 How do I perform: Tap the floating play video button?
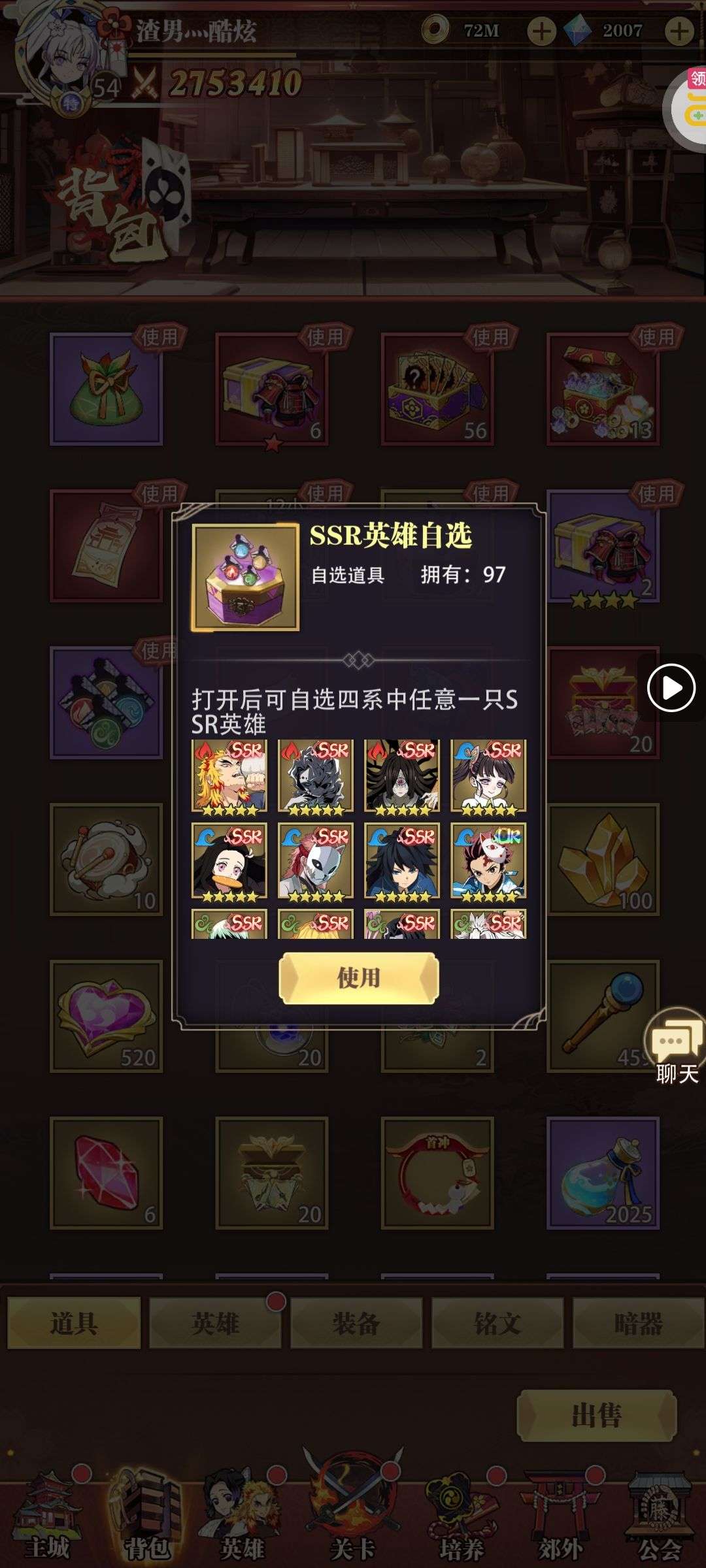(x=671, y=687)
